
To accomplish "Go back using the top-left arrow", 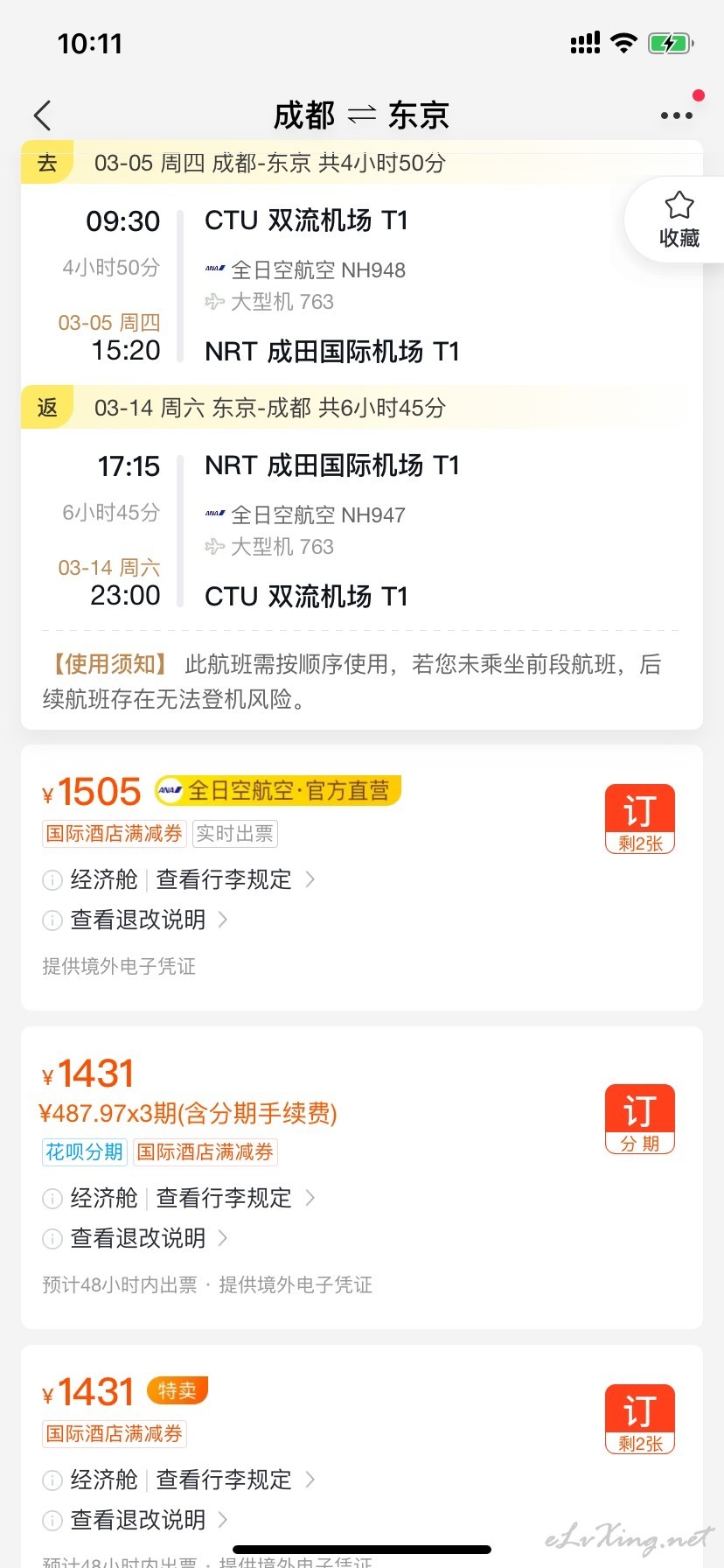I will (43, 115).
